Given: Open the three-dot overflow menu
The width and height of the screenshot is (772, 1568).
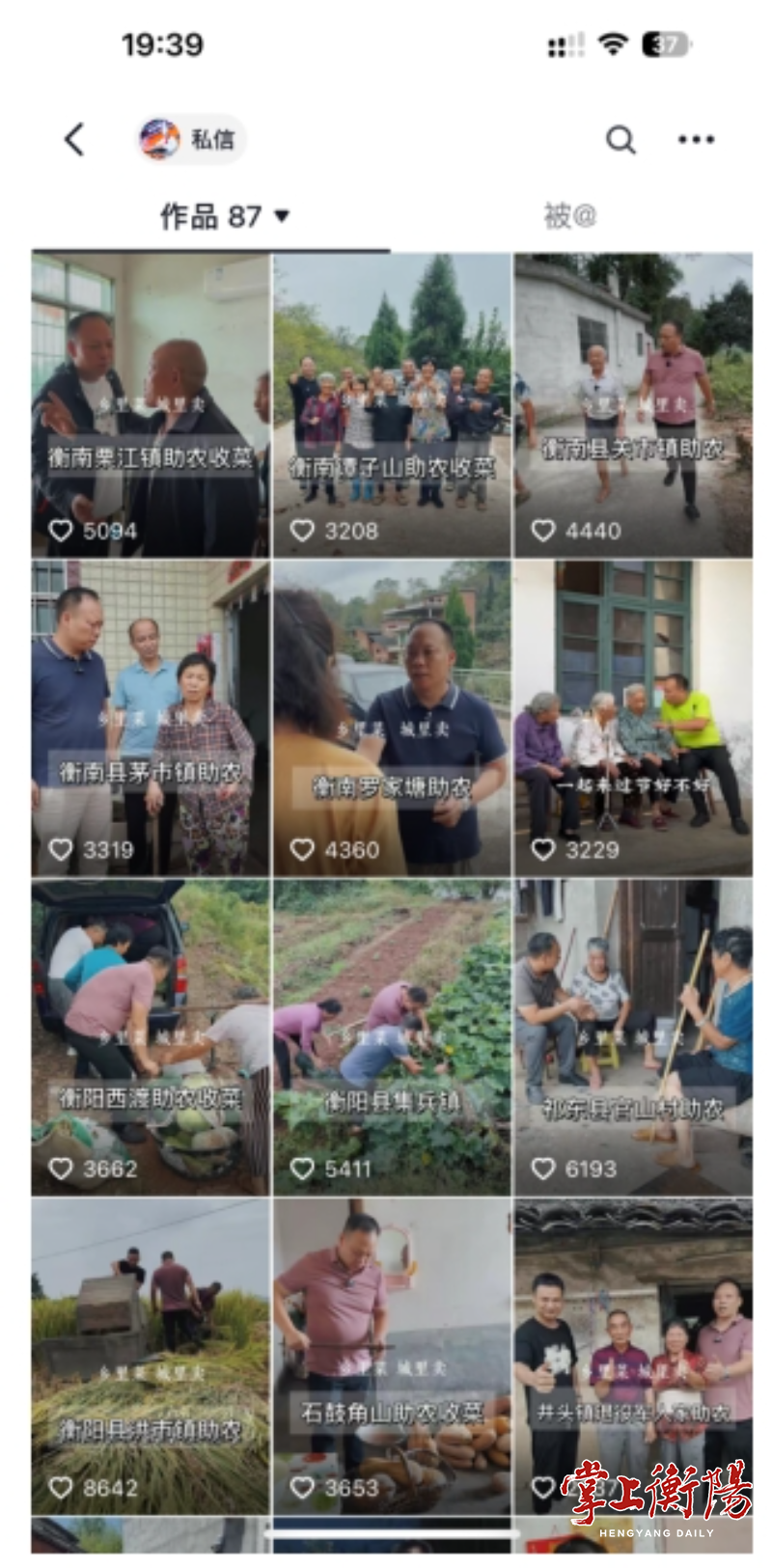Looking at the screenshot, I should point(696,140).
